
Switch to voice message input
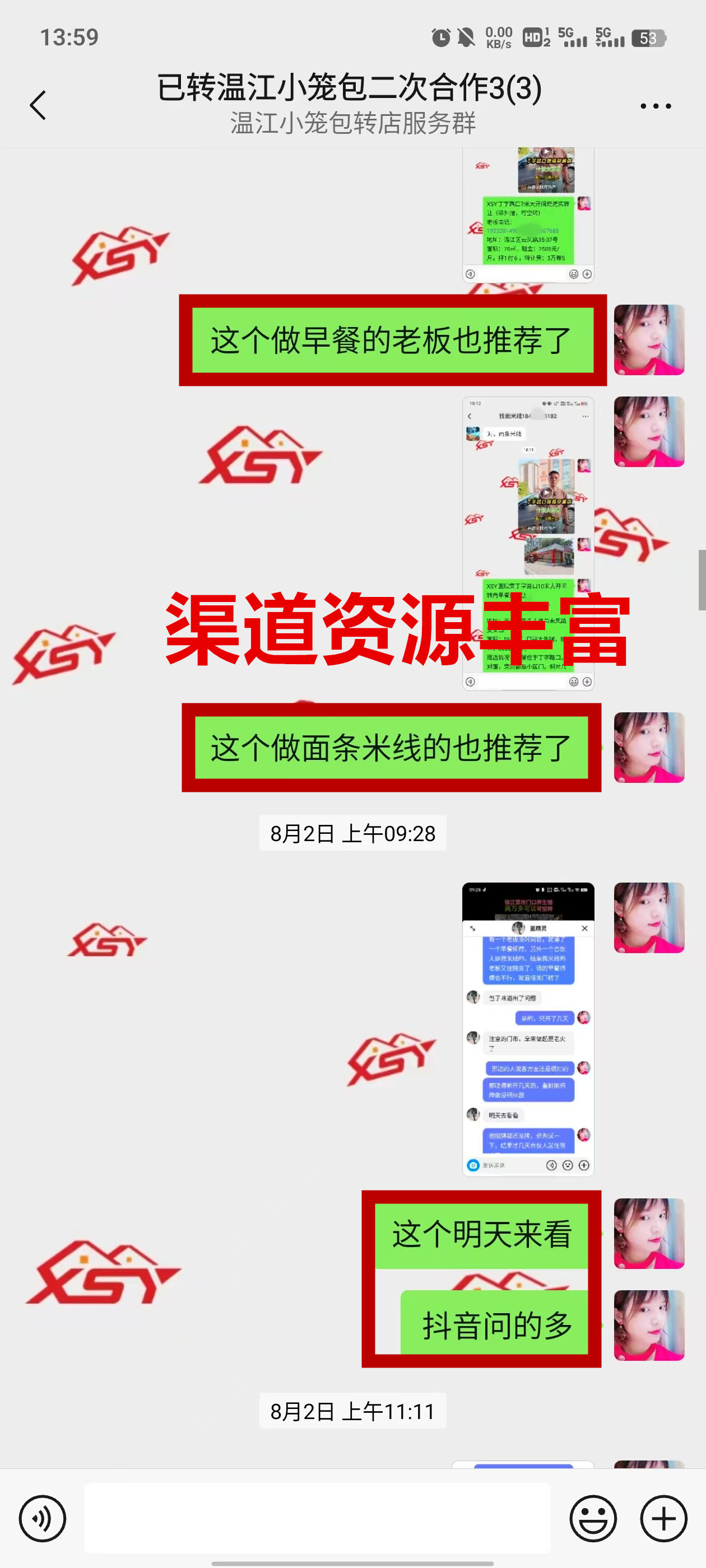(42, 1518)
